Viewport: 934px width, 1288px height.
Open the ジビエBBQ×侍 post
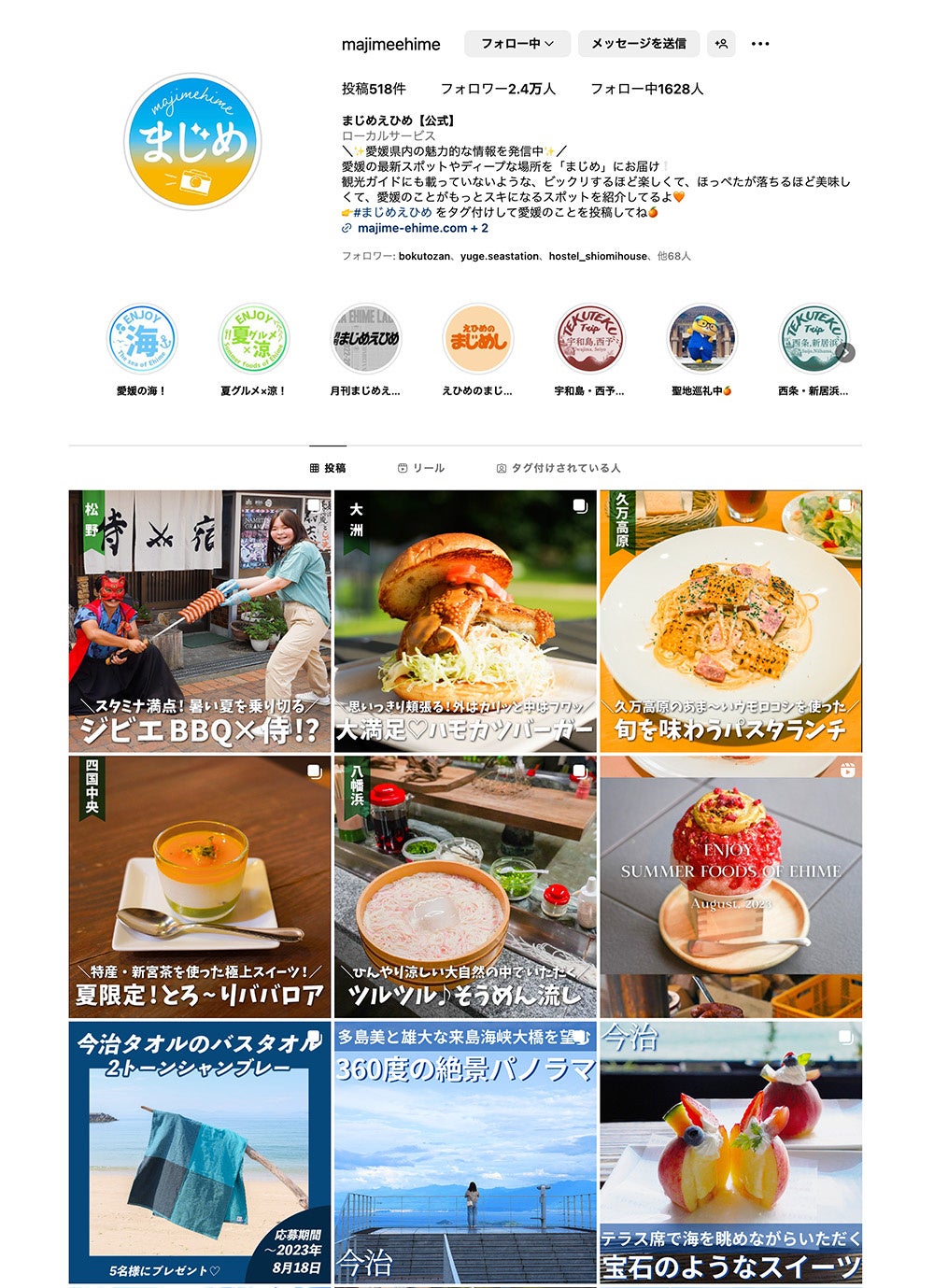click(200, 621)
